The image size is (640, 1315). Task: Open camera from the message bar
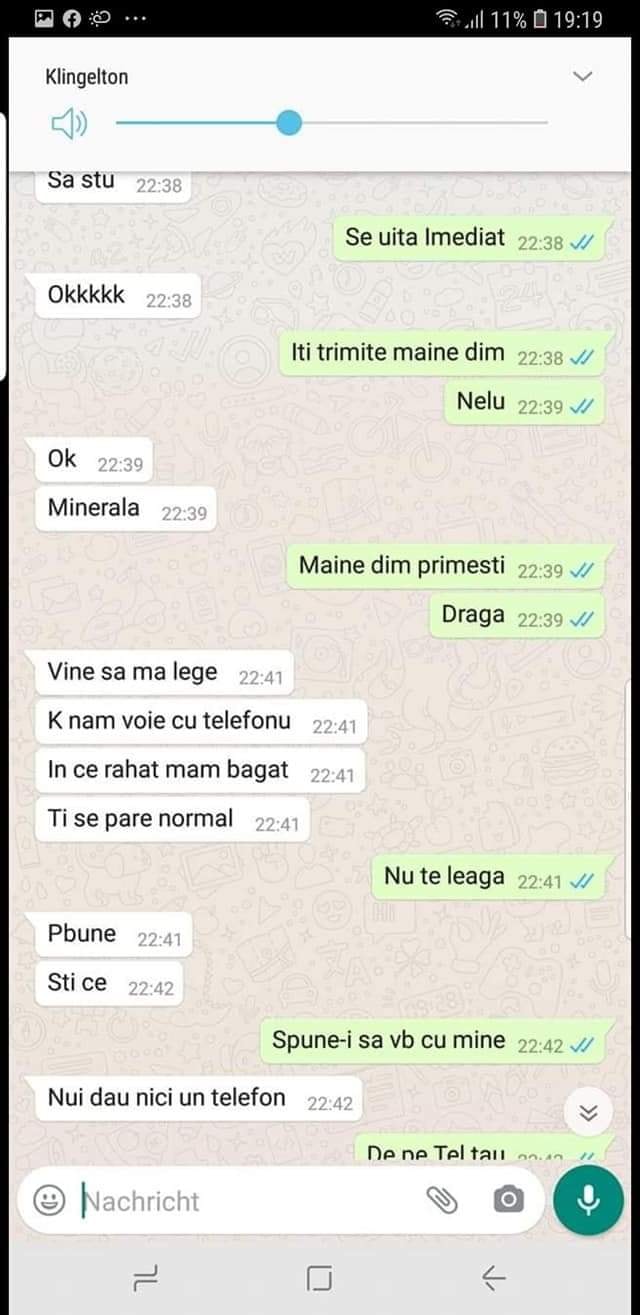click(508, 1200)
